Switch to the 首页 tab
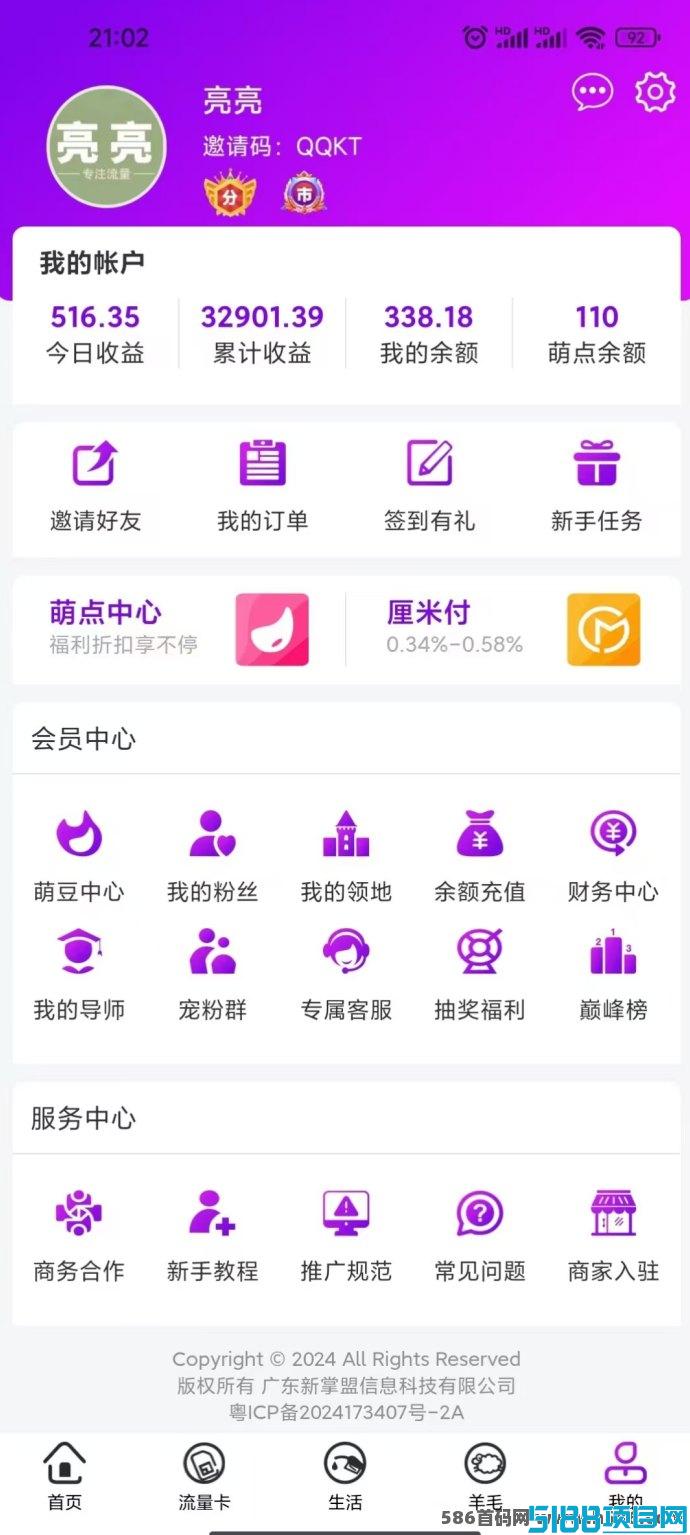Screen dimensions: 690x1535 [x=65, y=1476]
